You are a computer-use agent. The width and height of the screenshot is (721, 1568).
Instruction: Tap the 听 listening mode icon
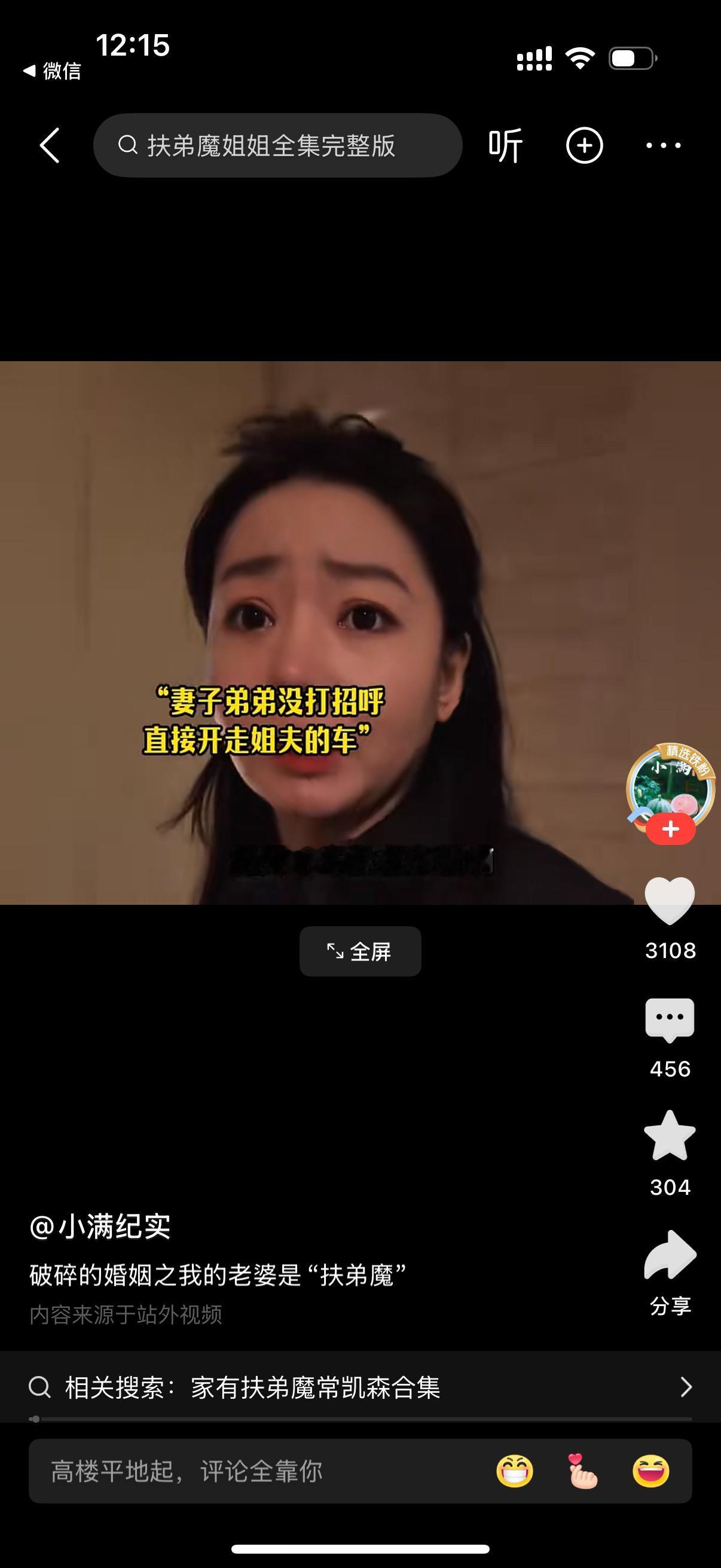click(x=507, y=145)
